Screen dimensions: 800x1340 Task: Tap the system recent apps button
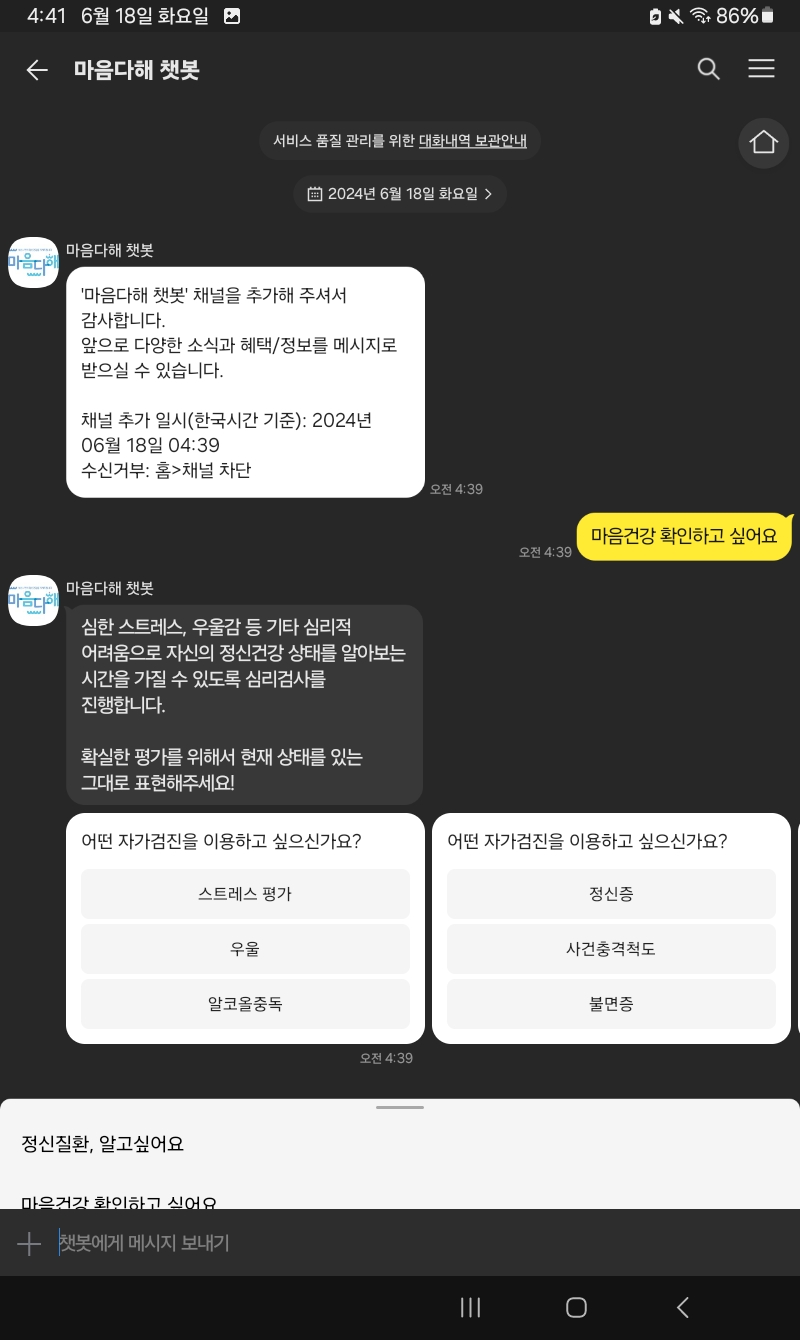[x=470, y=1307]
